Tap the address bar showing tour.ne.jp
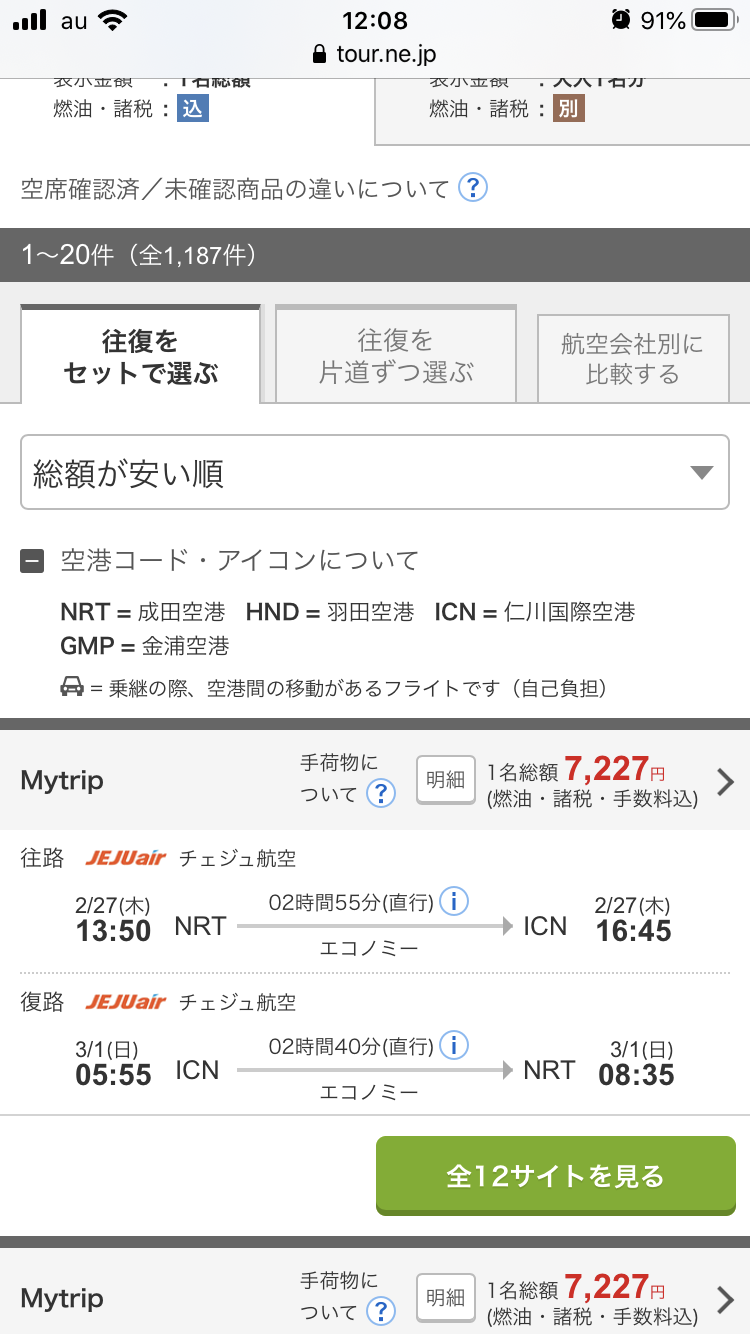The image size is (750, 1334). (x=375, y=54)
